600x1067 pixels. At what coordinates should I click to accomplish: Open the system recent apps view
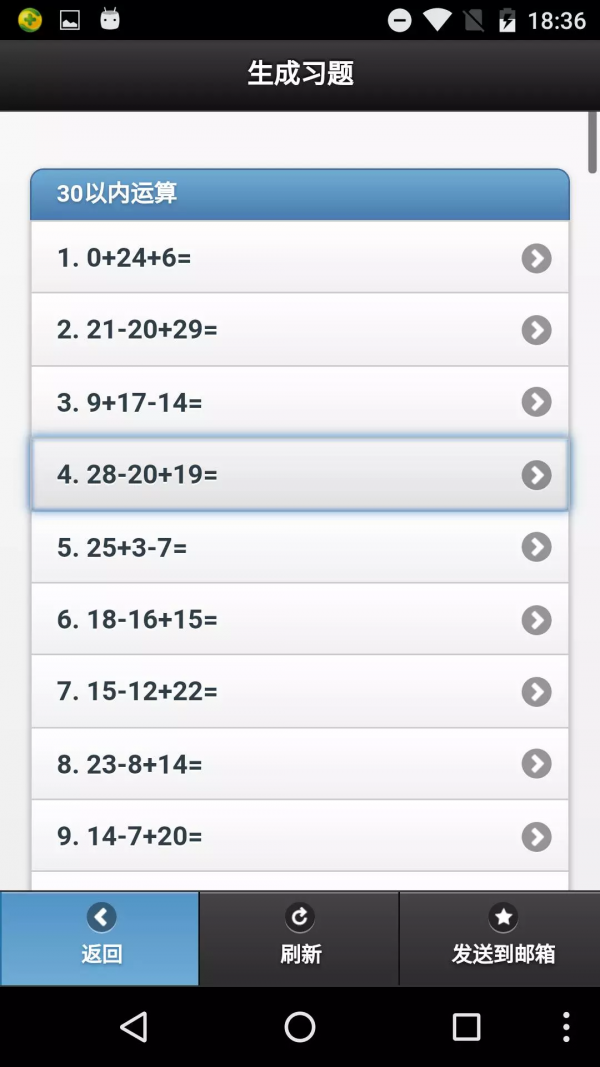(466, 1027)
